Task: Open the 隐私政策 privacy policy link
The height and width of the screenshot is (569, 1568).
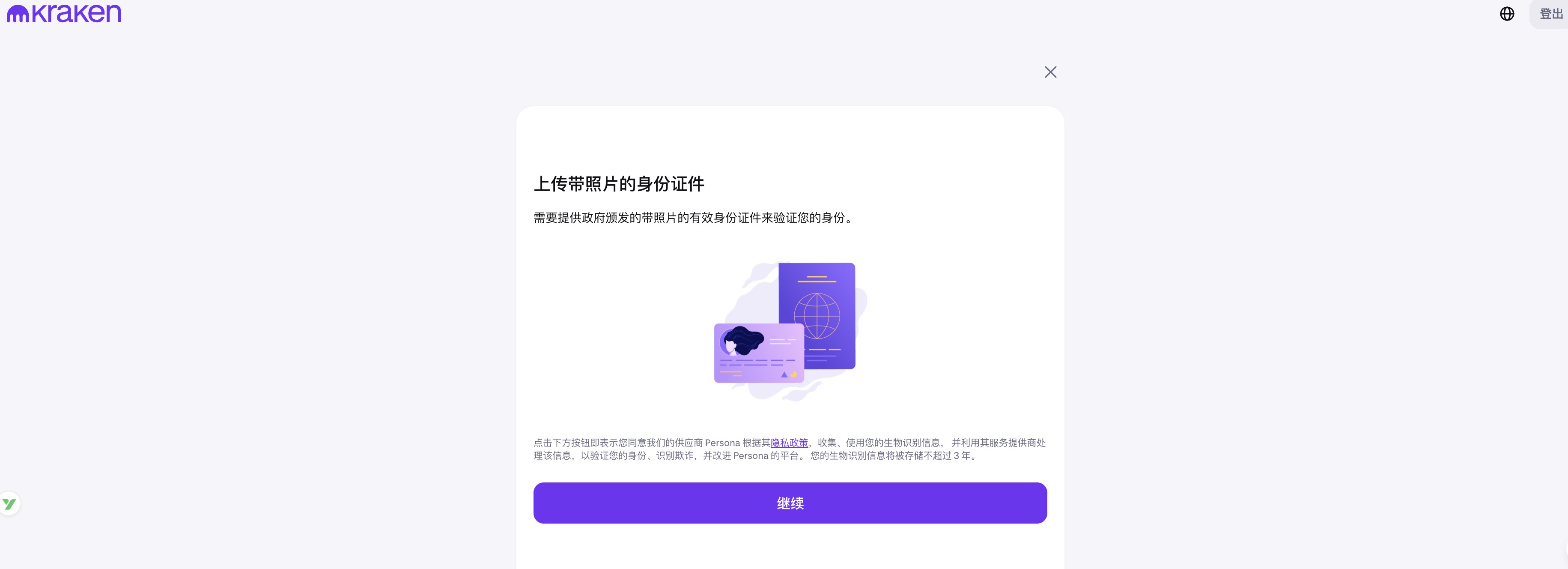Action: (789, 443)
